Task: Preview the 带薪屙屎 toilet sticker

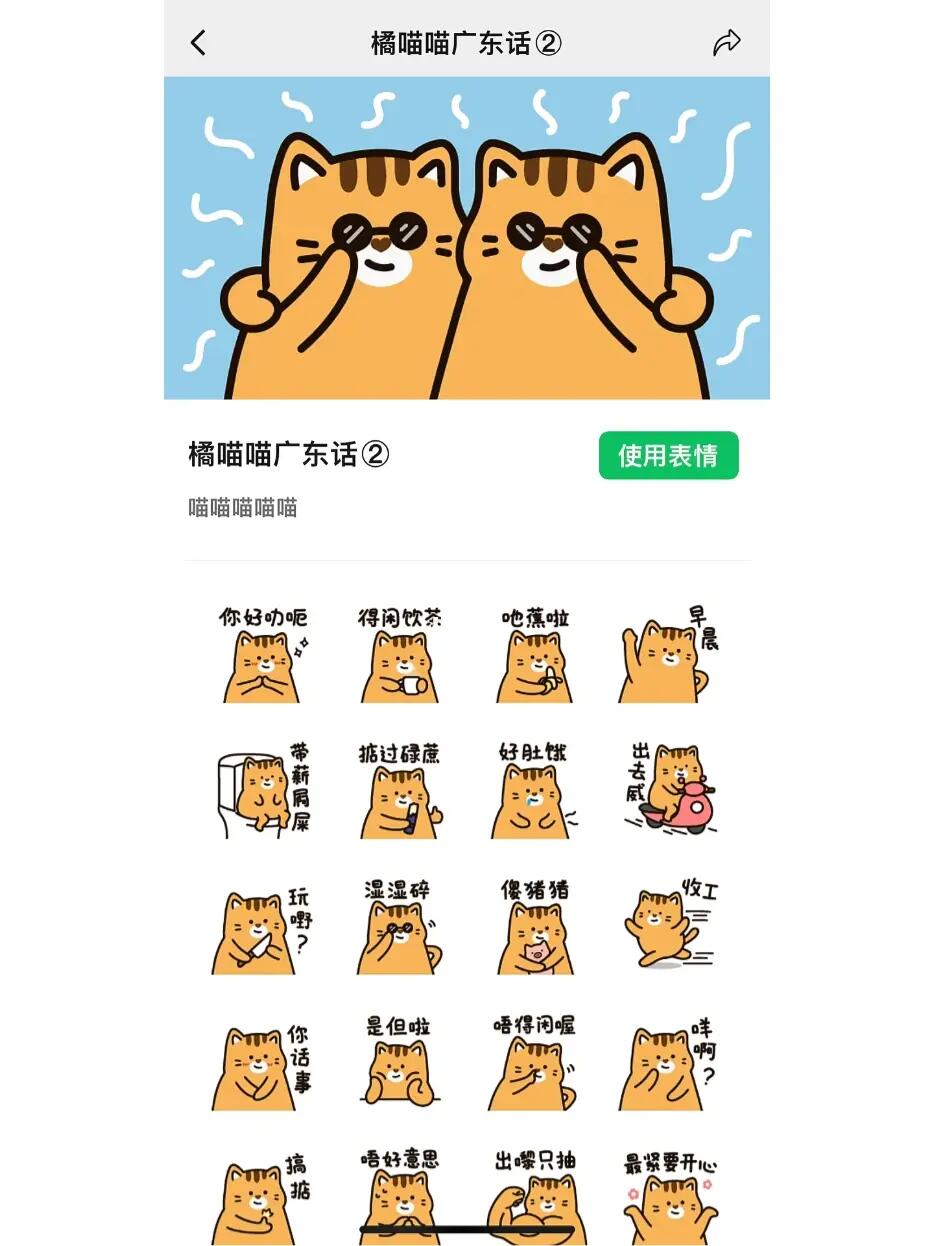Action: click(x=263, y=790)
